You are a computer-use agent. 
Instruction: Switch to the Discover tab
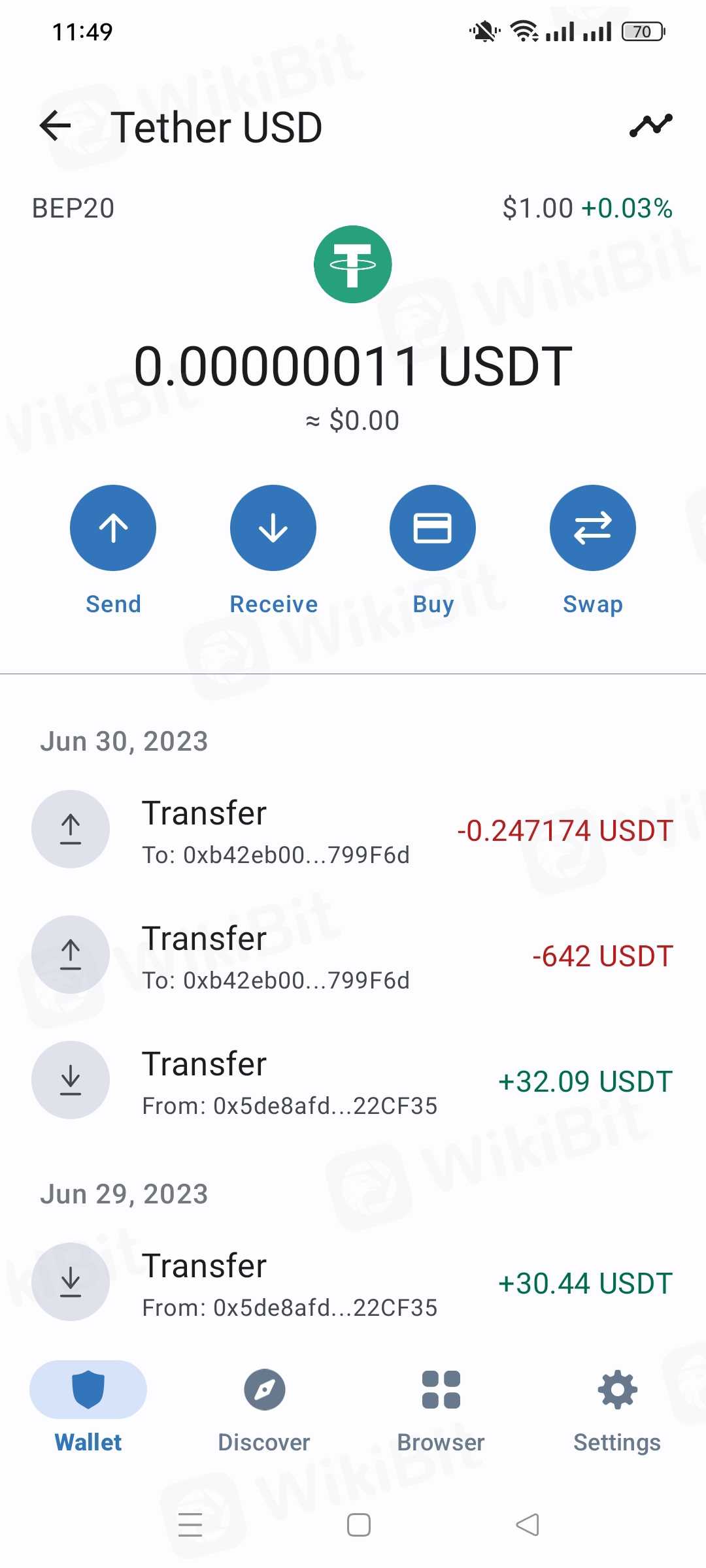click(x=264, y=1405)
